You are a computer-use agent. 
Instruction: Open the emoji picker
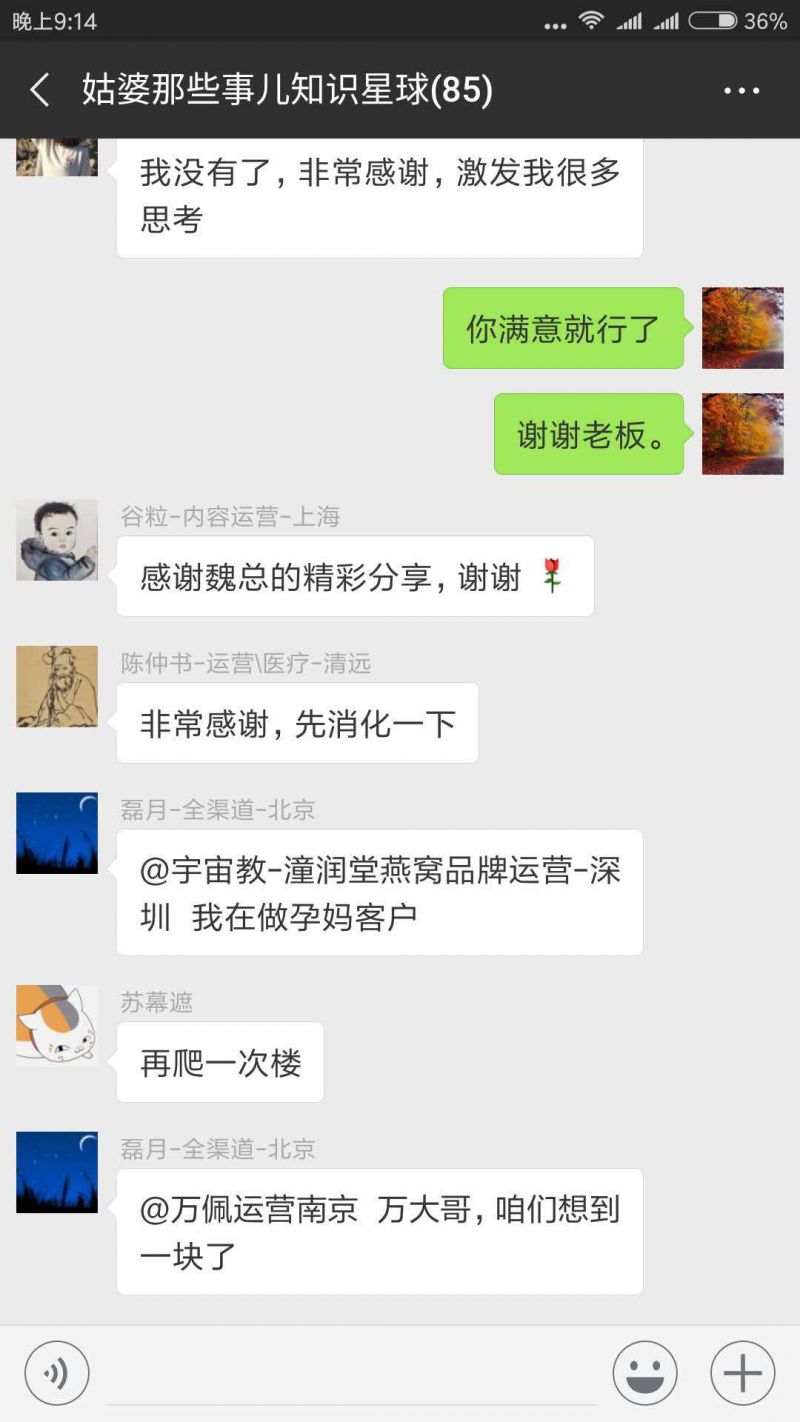(645, 1371)
